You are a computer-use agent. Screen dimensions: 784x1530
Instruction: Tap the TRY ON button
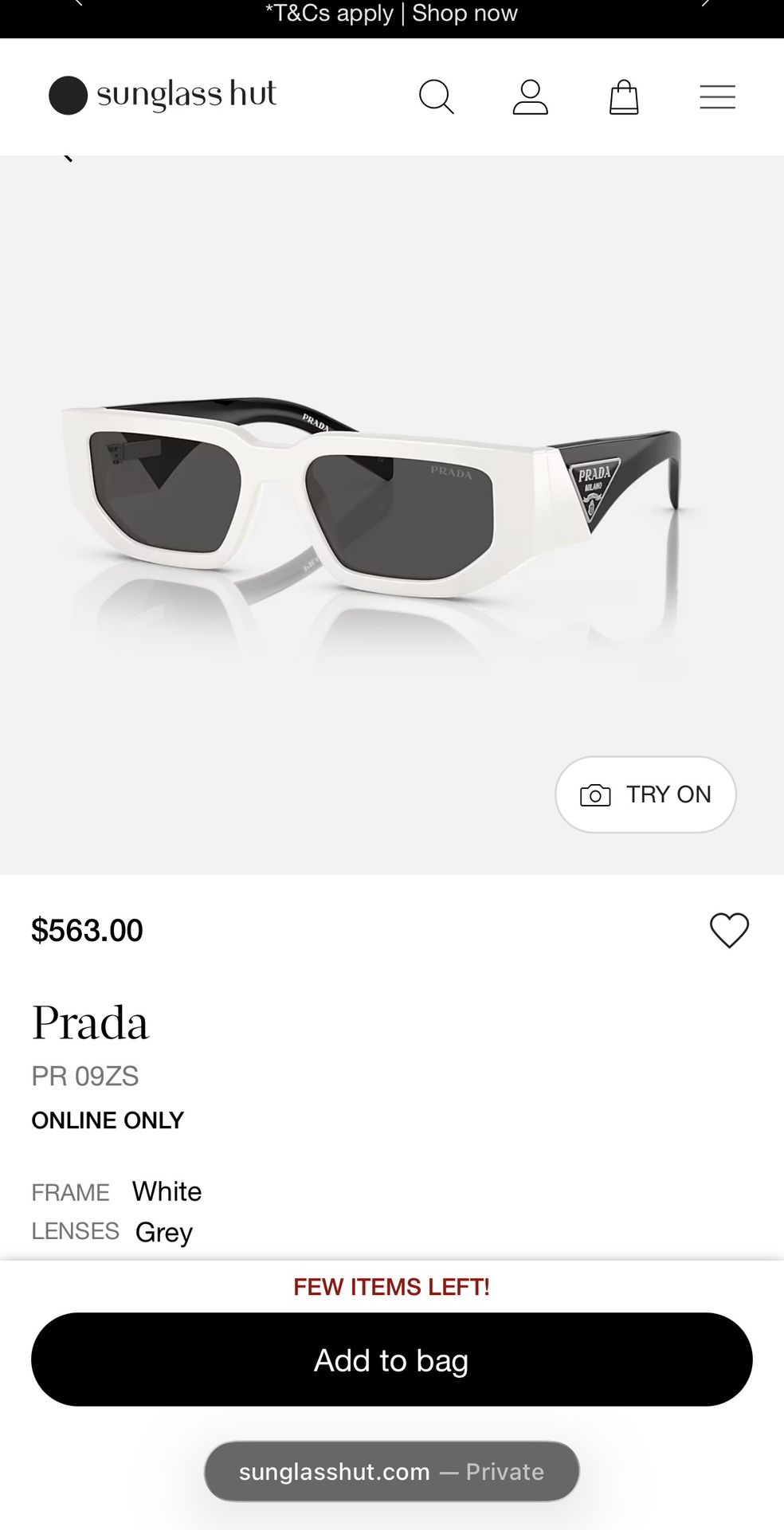[x=645, y=794]
